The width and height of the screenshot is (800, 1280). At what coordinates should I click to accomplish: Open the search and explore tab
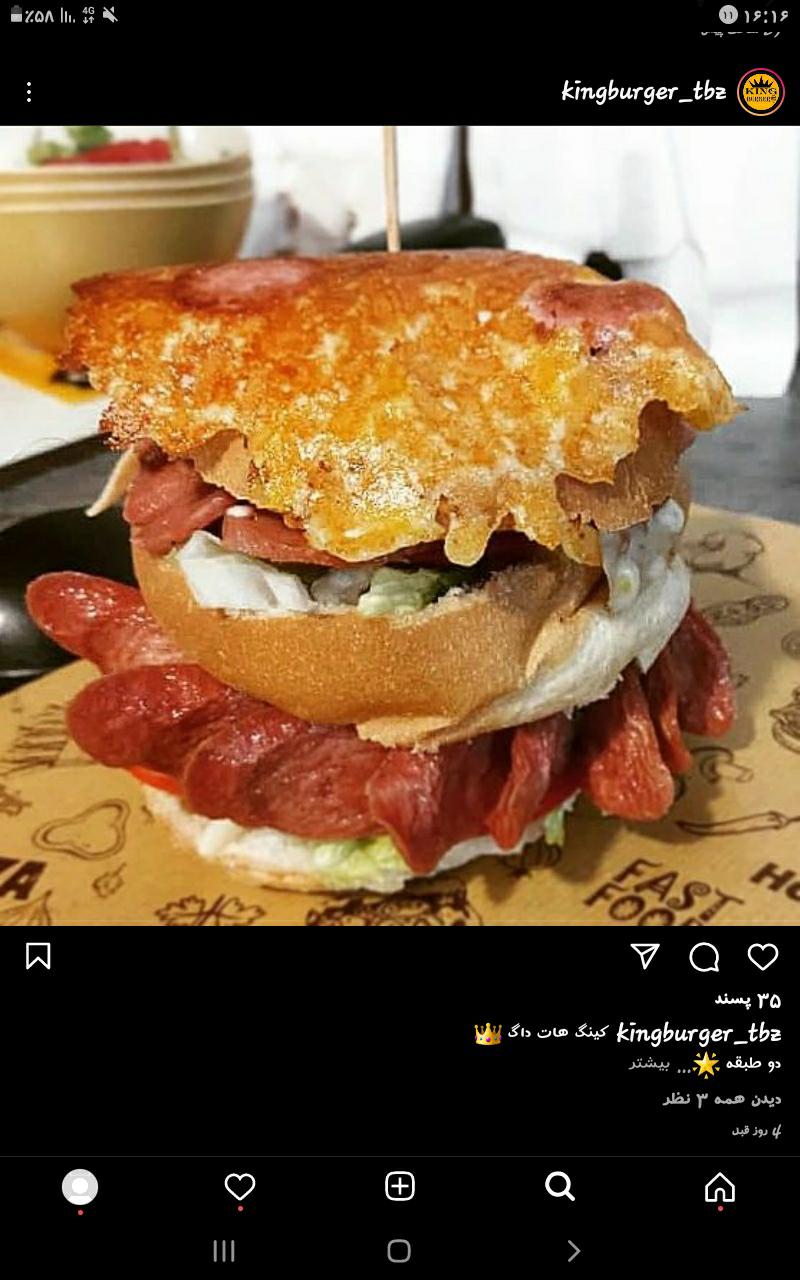(560, 1187)
